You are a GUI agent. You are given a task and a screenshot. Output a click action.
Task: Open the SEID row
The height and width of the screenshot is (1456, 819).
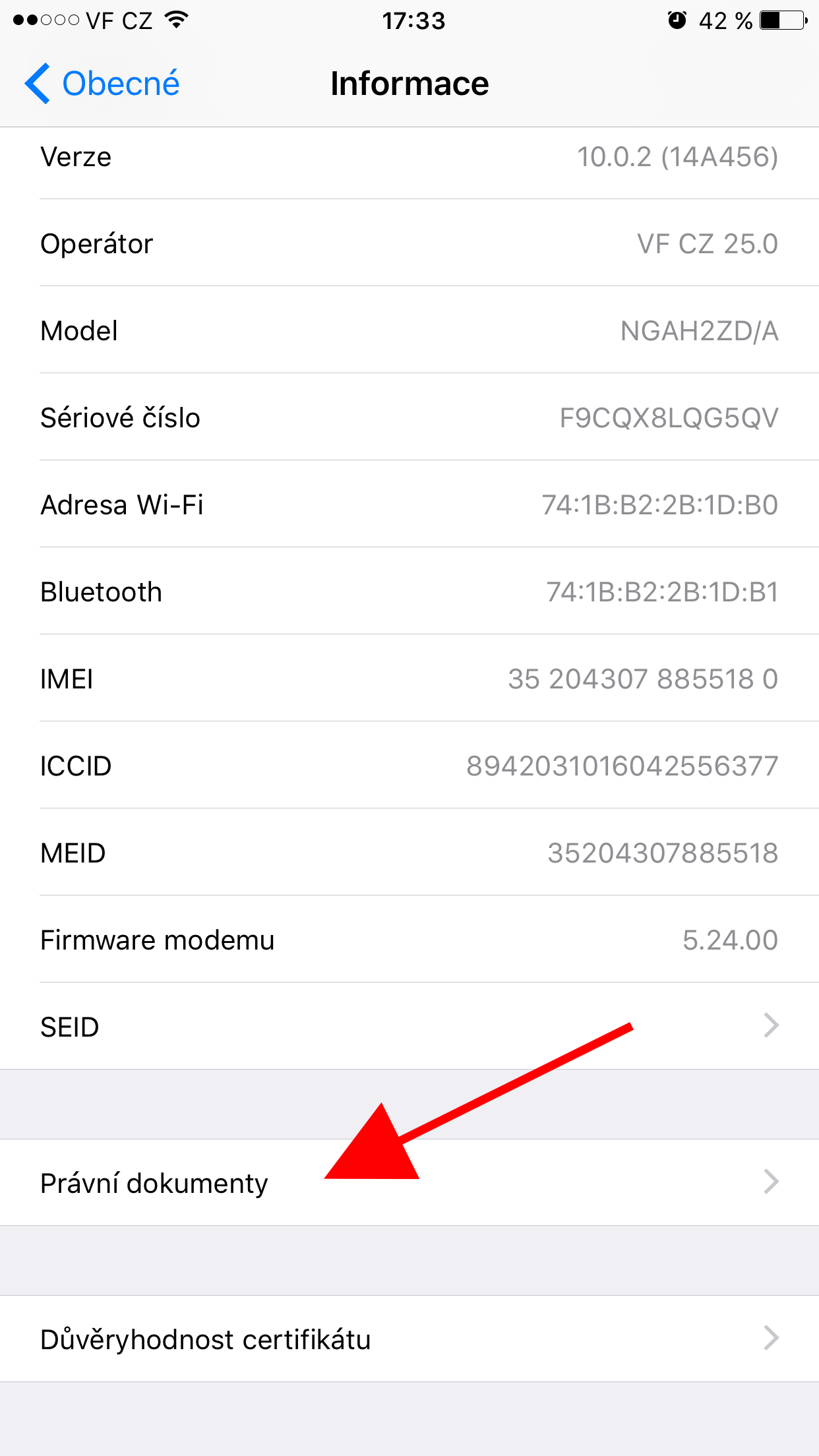pos(409,1026)
